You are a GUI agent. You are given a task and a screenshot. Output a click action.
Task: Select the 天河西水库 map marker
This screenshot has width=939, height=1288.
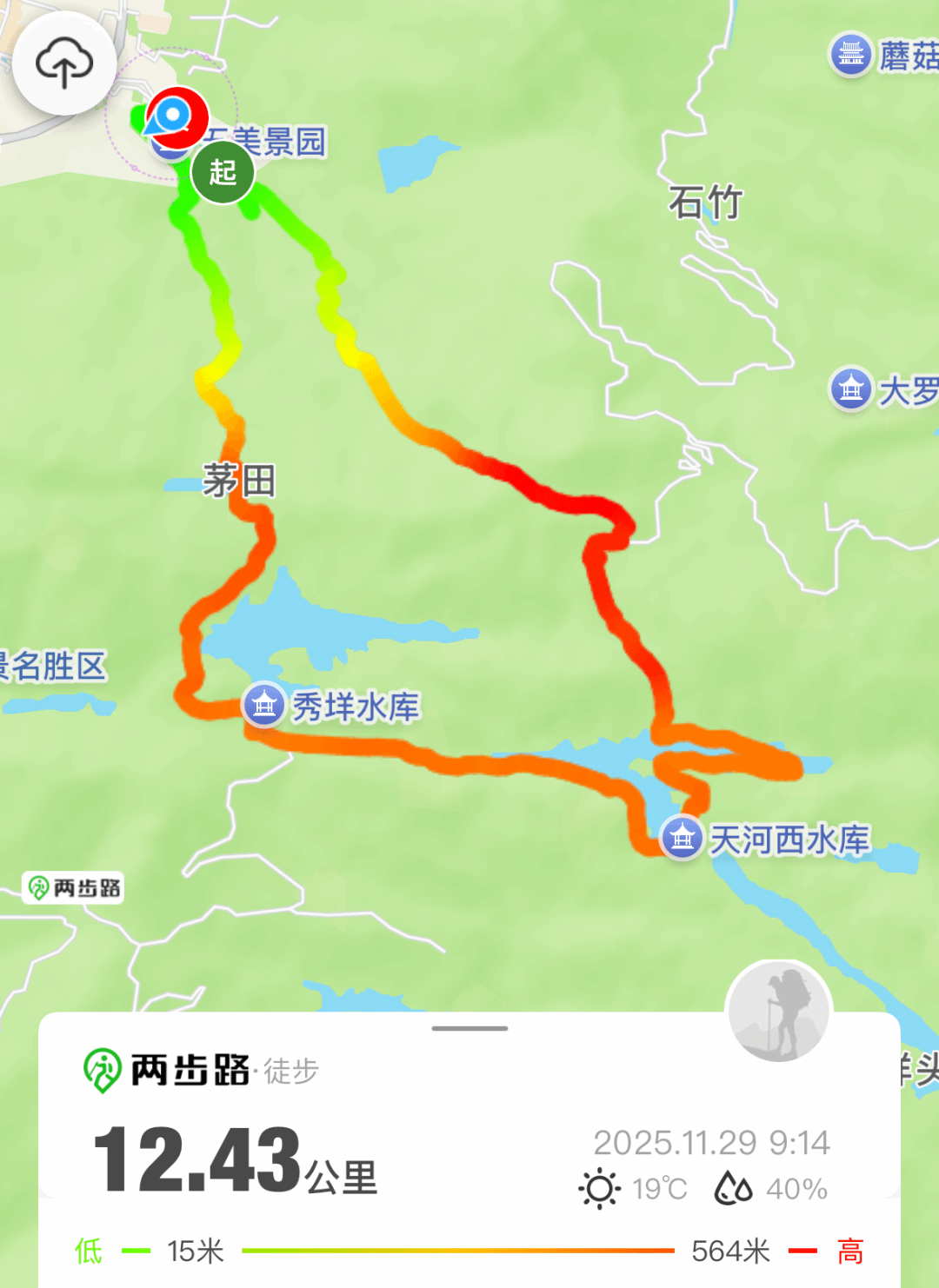[x=683, y=838]
